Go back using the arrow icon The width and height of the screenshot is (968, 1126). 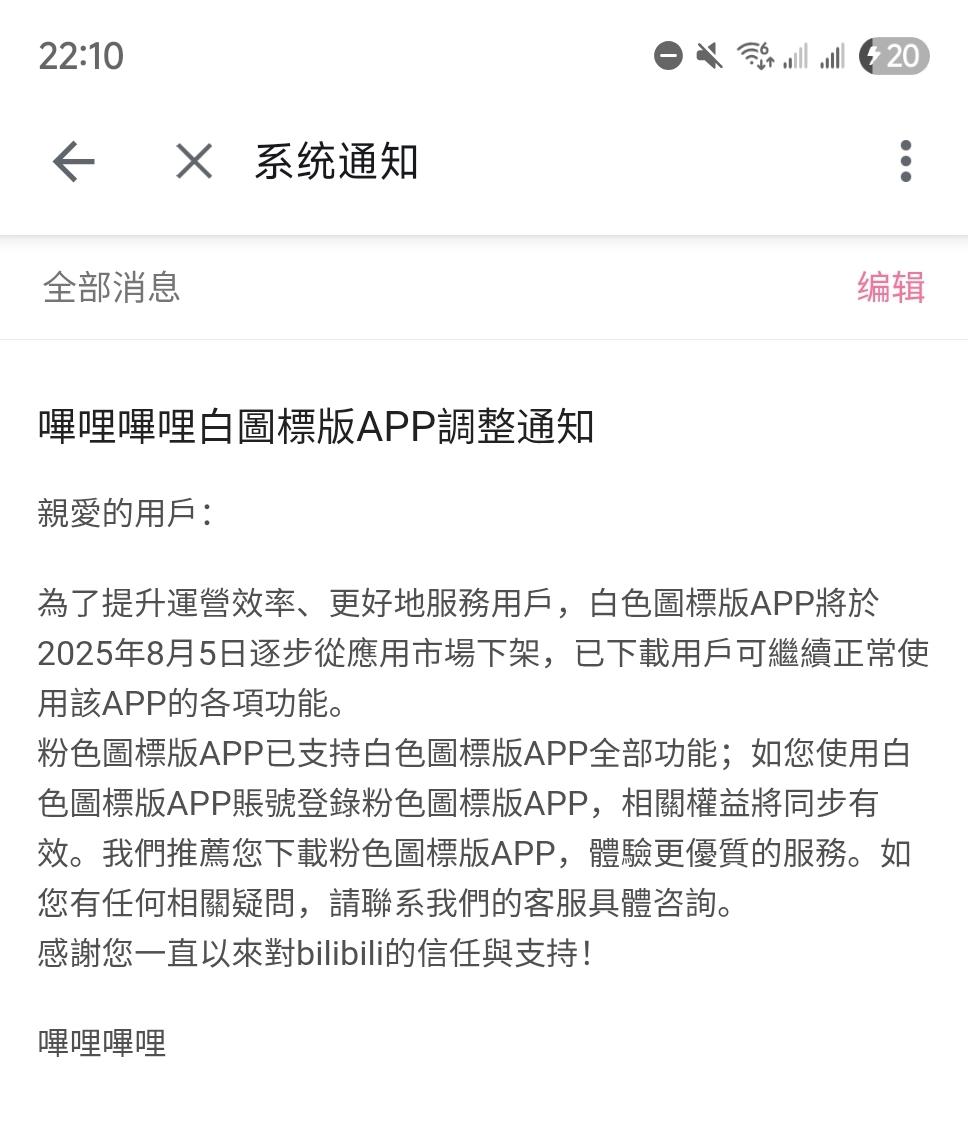pyautogui.click(x=73, y=161)
